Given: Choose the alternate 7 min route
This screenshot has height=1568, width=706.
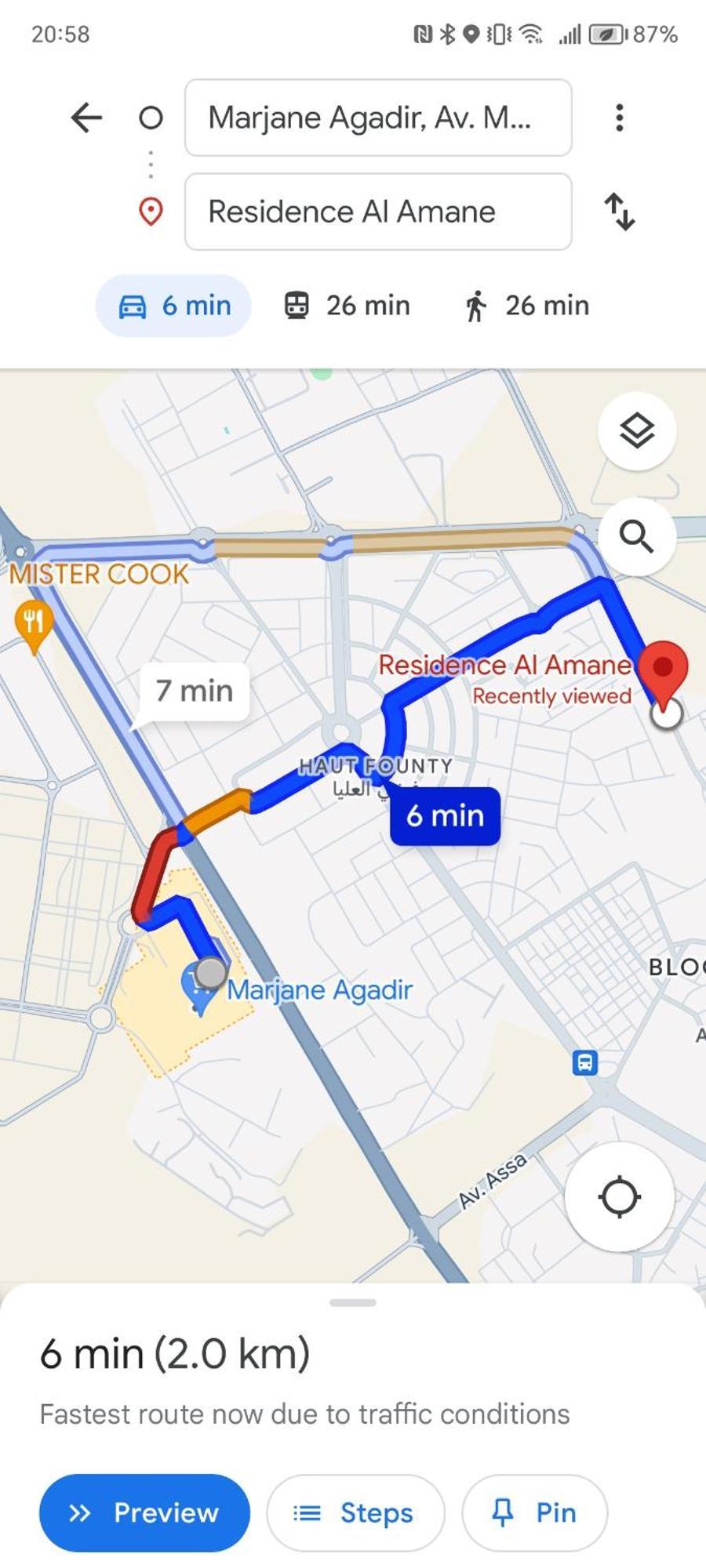Looking at the screenshot, I should coord(195,691).
